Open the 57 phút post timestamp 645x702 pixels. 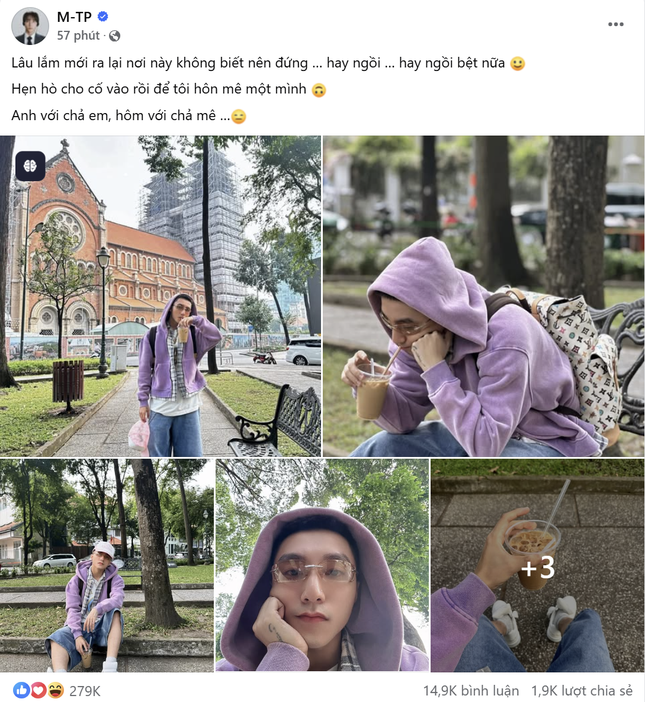coord(78,35)
